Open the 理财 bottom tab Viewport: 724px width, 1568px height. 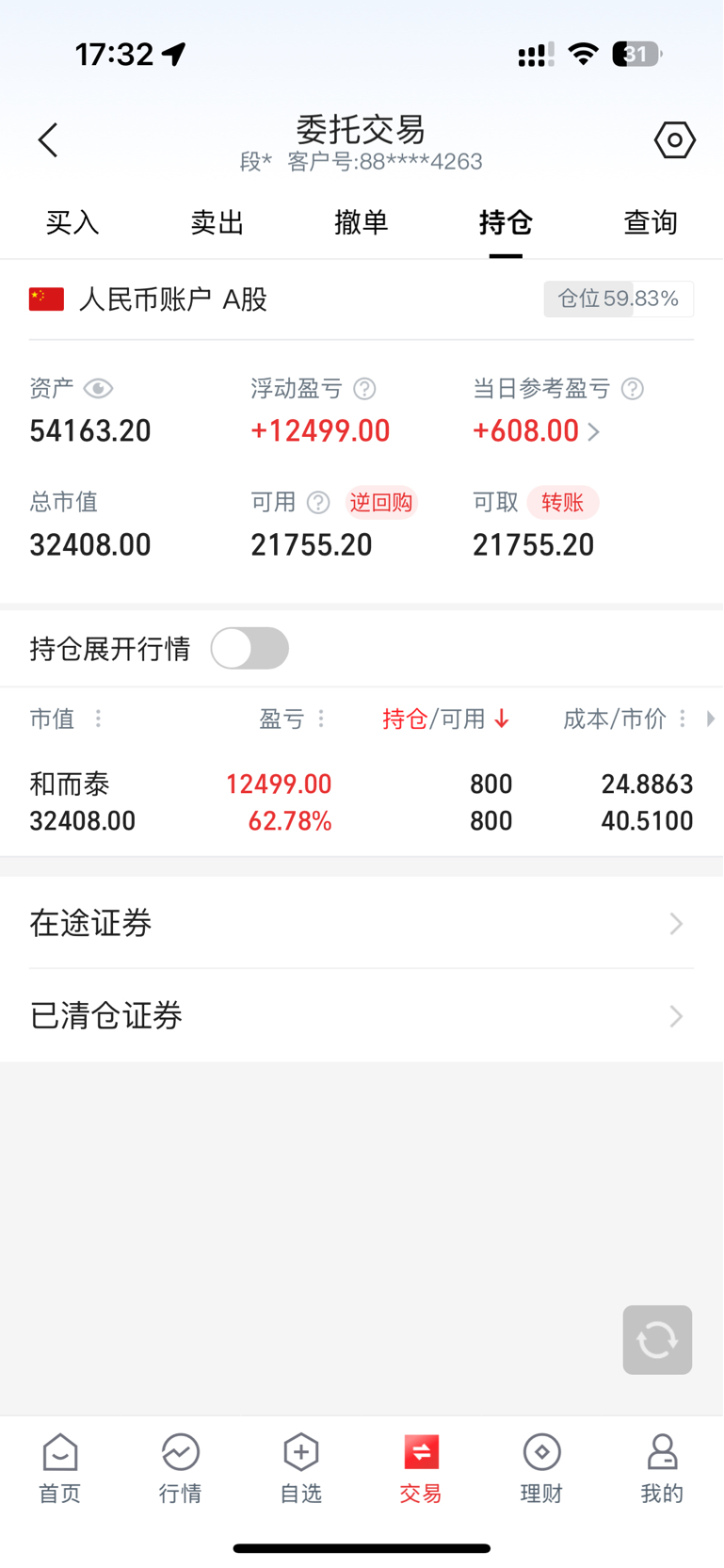[541, 1468]
